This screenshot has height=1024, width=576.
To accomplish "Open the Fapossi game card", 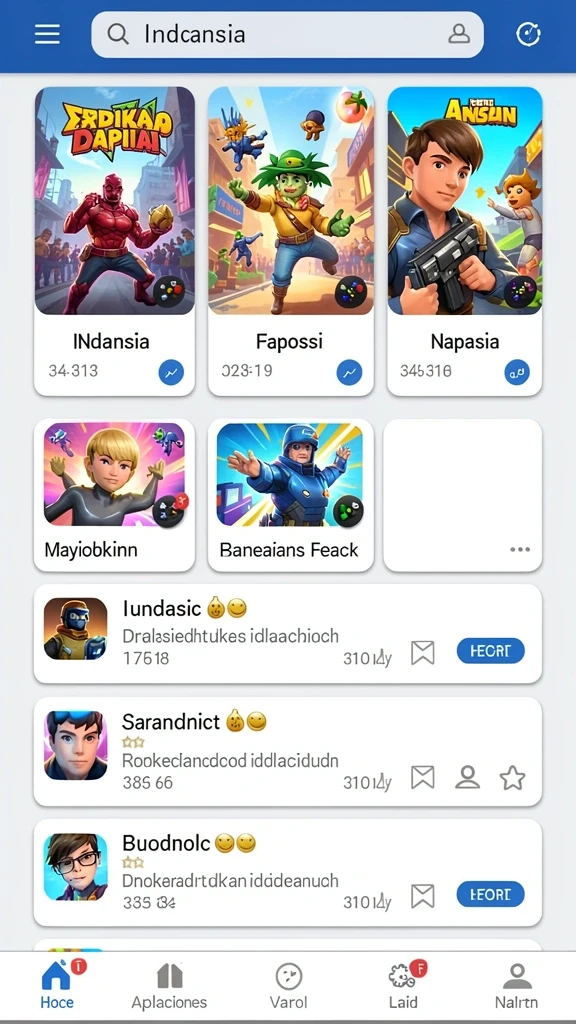I will (x=291, y=241).
